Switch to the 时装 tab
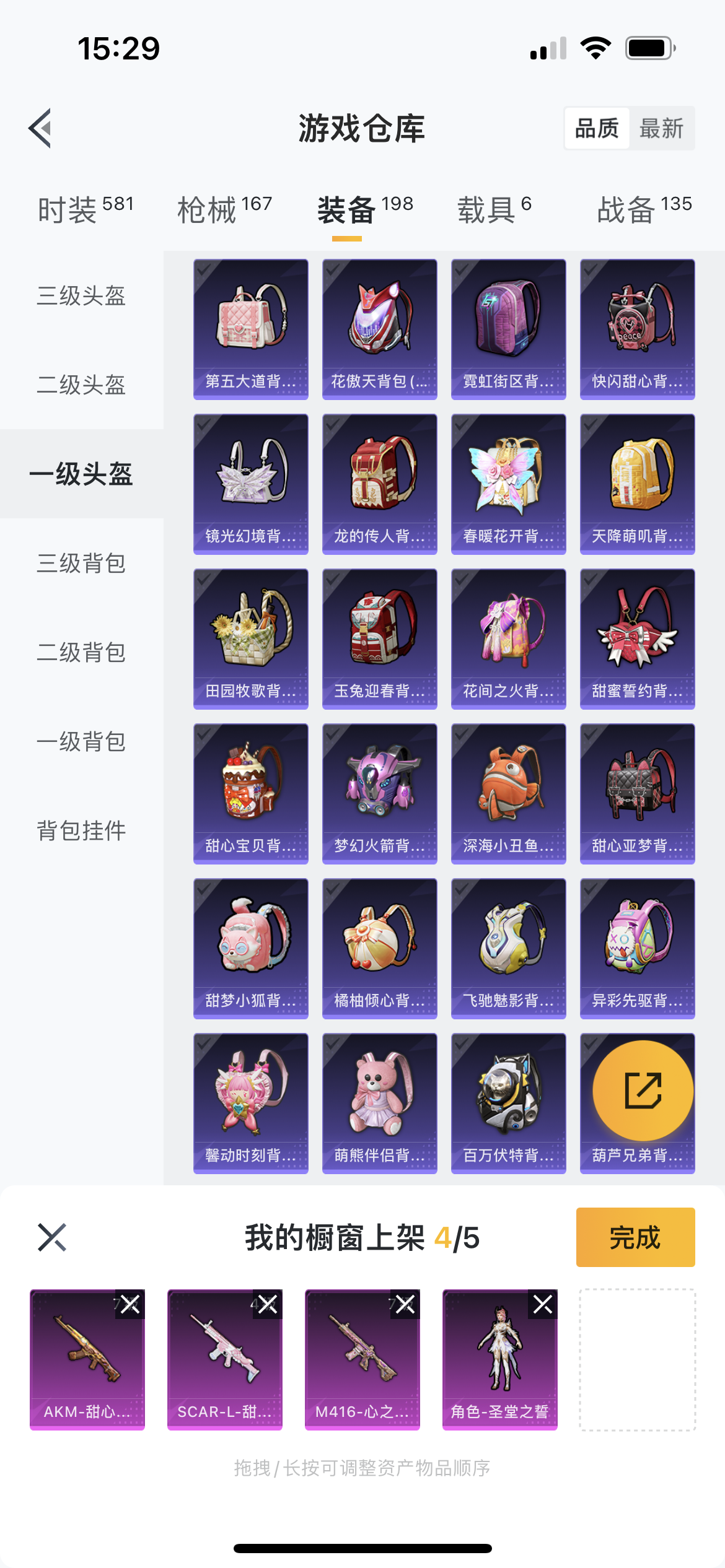725x1568 pixels. coord(86,209)
